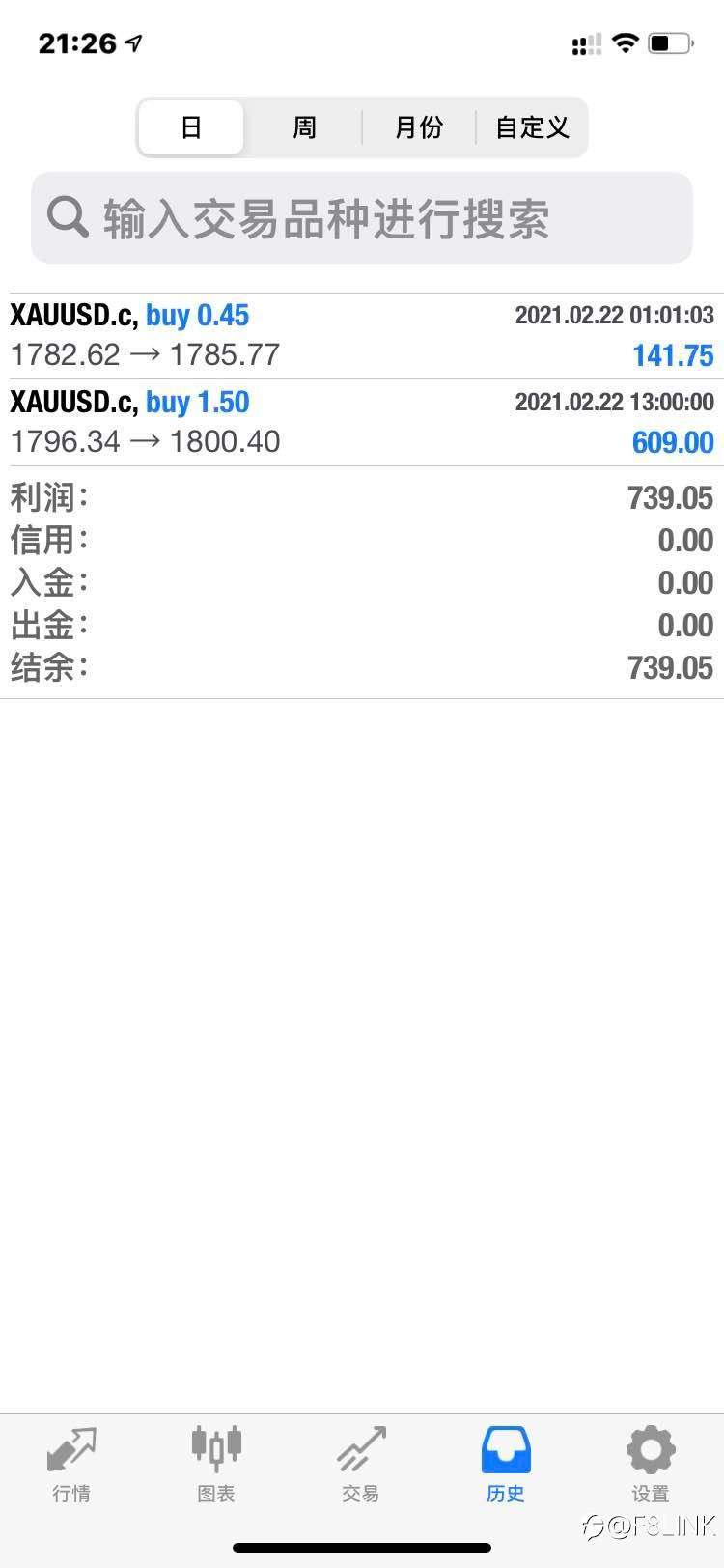The width and height of the screenshot is (724, 1568).
Task: Select the 历史 history tab
Action: pos(506,1465)
